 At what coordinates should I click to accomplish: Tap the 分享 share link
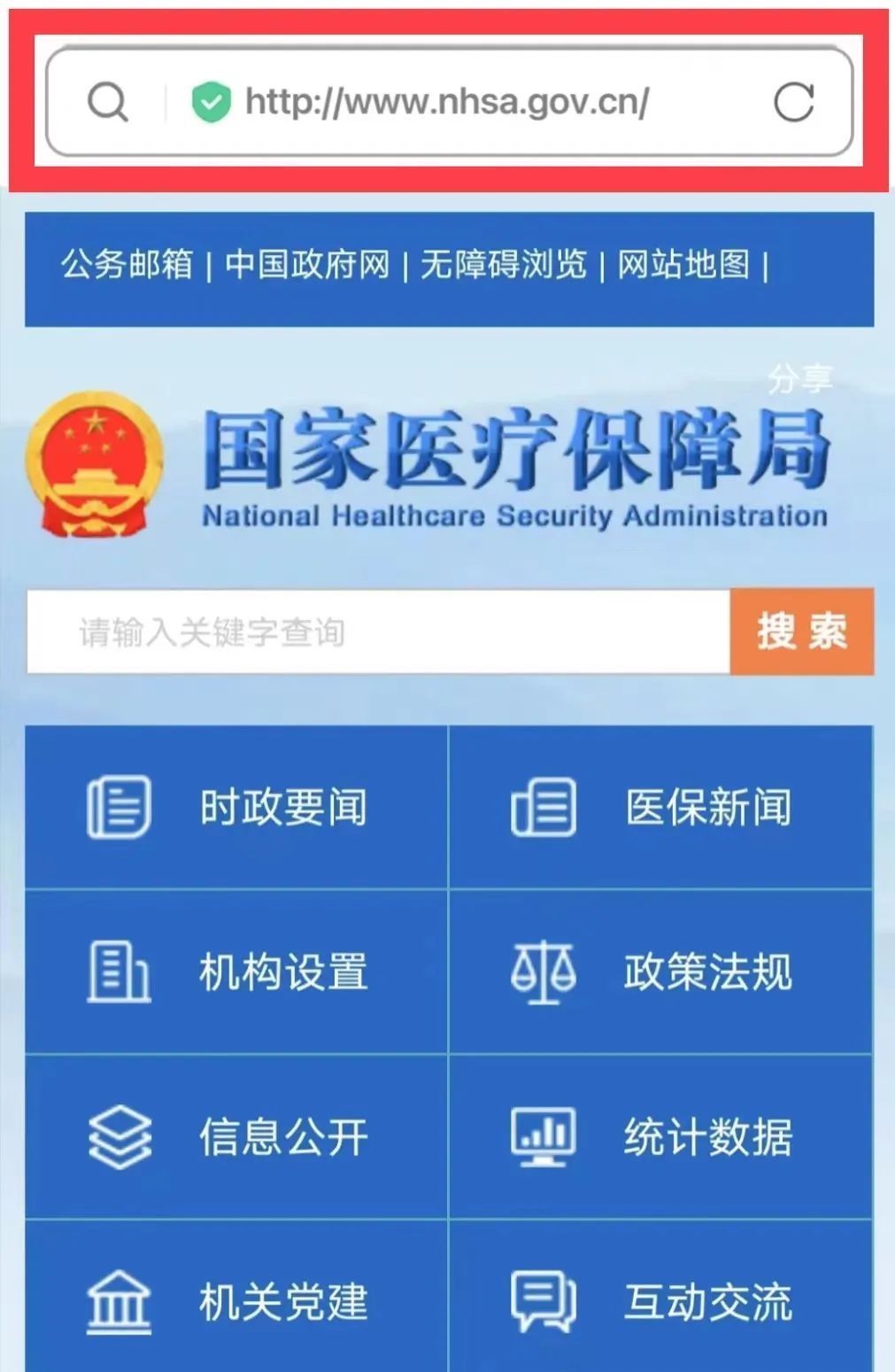799,379
